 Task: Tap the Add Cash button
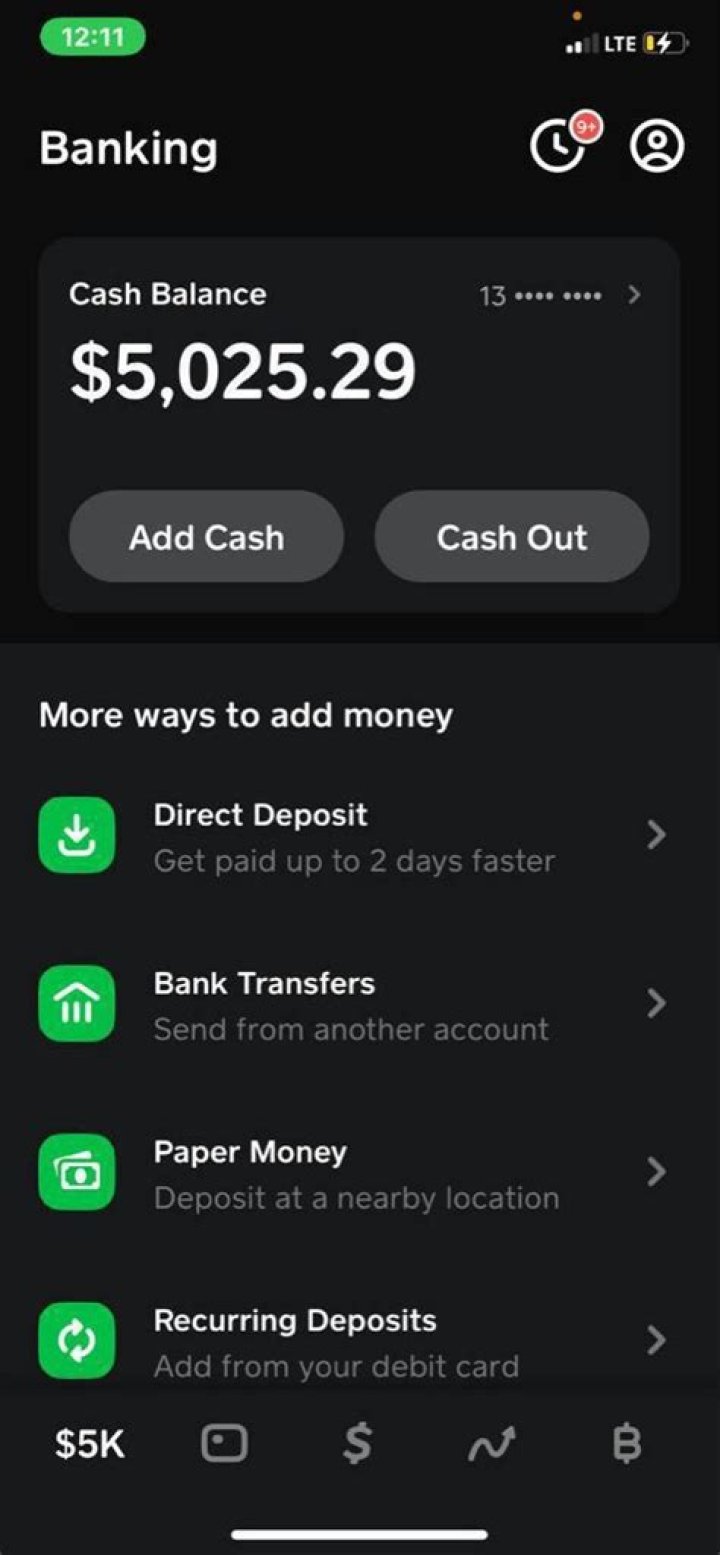[206, 537]
